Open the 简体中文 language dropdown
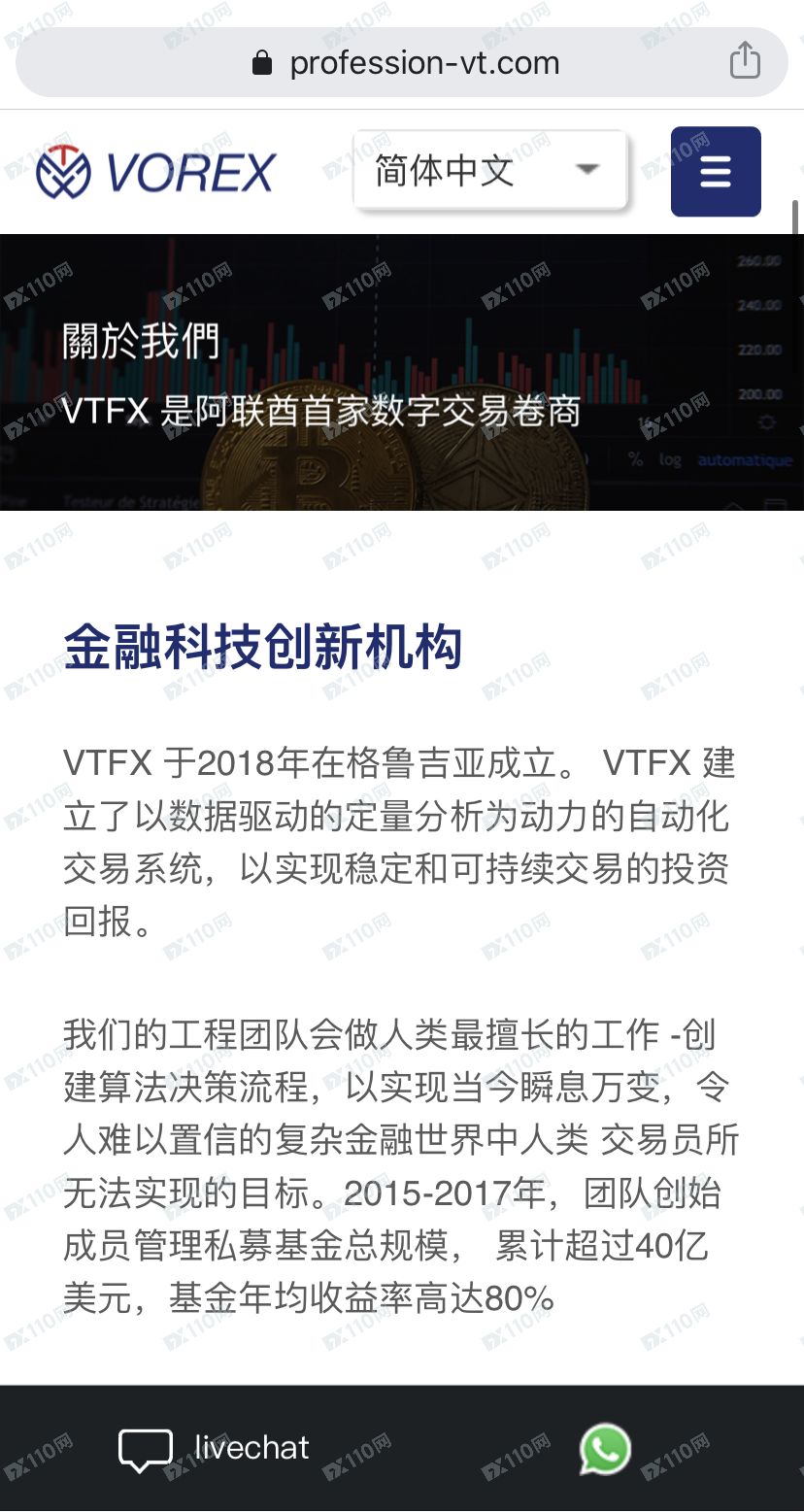This screenshot has height=1512, width=804. pos(490,171)
